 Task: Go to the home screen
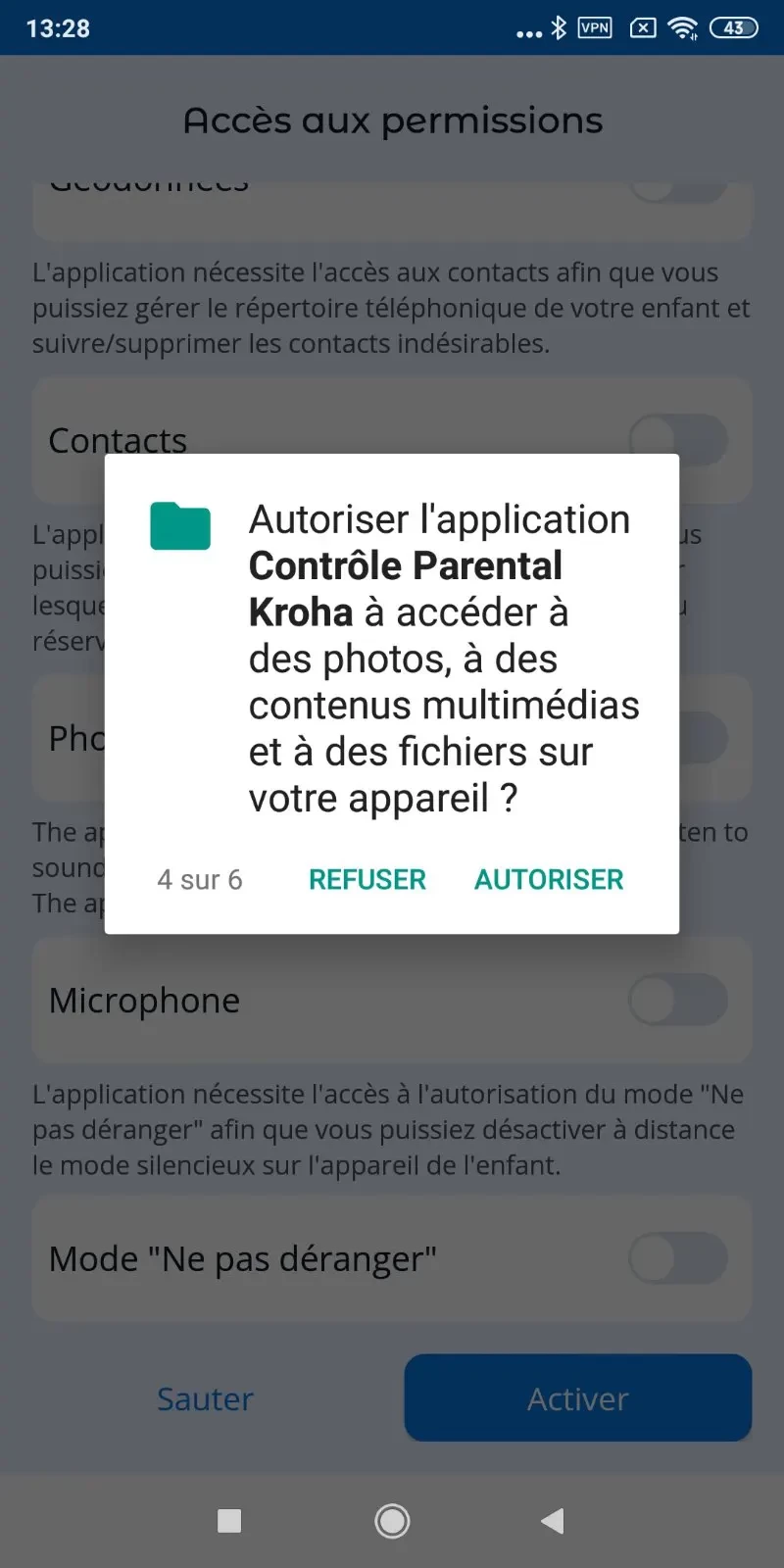(392, 1521)
